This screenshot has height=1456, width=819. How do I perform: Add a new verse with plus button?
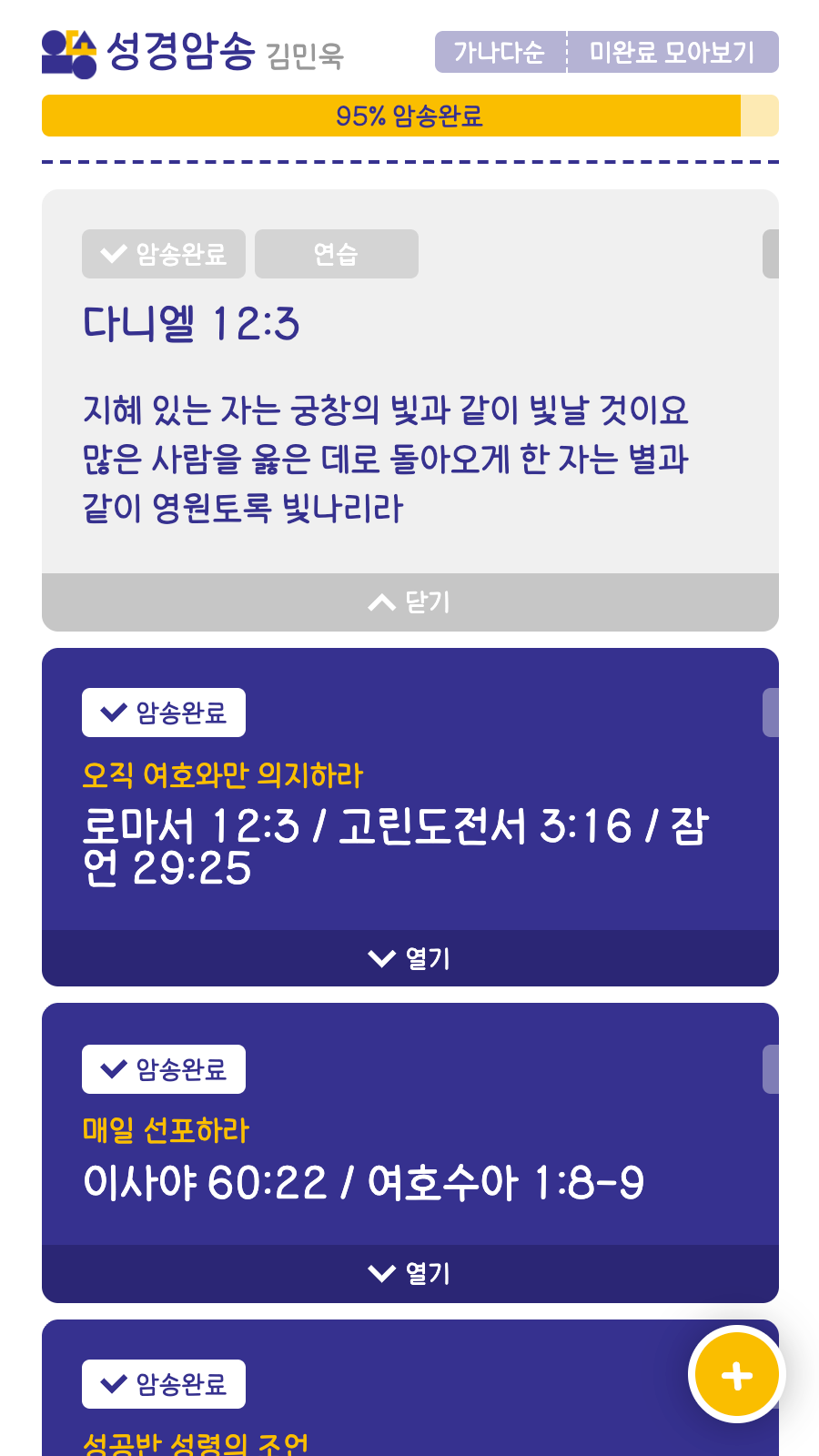[736, 1375]
